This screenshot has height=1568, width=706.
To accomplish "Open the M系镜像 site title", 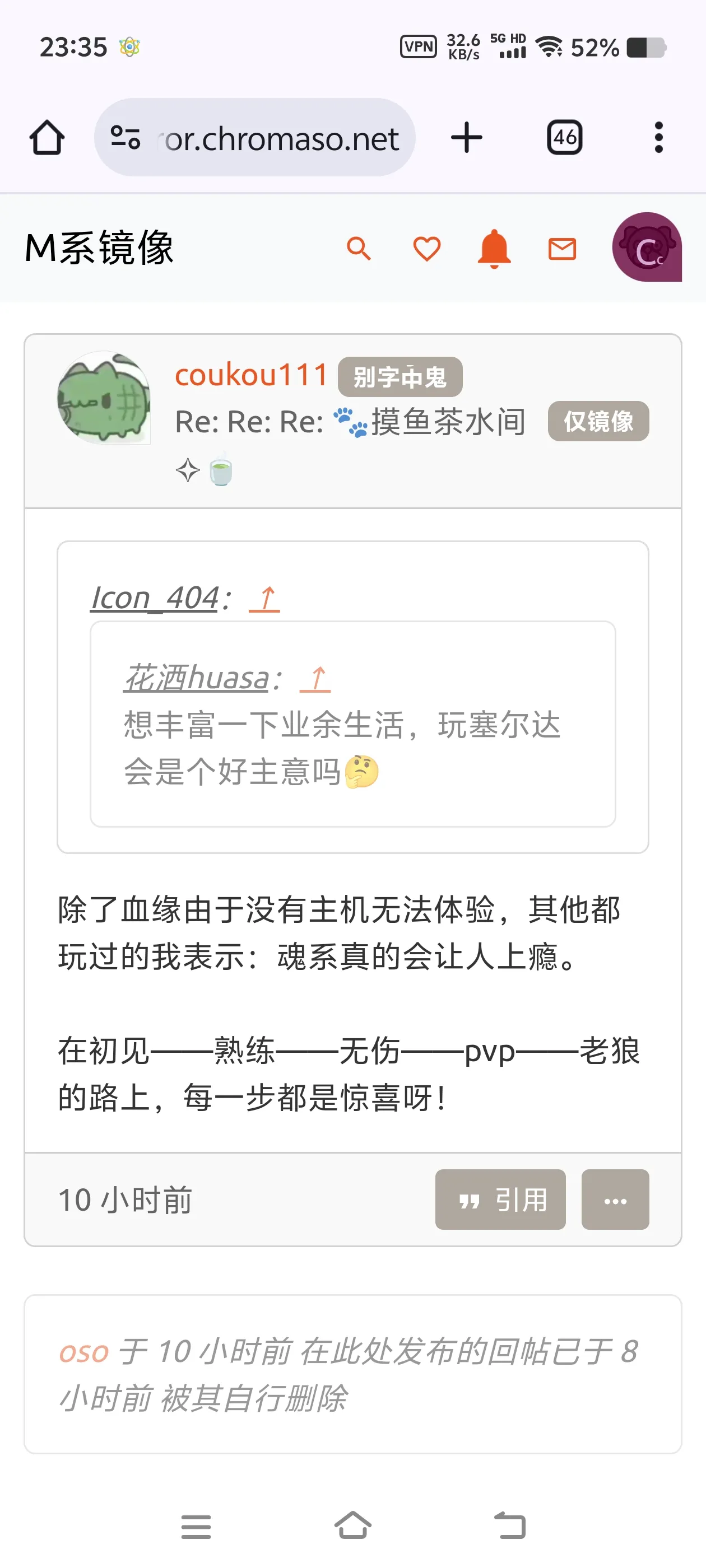I will (99, 248).
